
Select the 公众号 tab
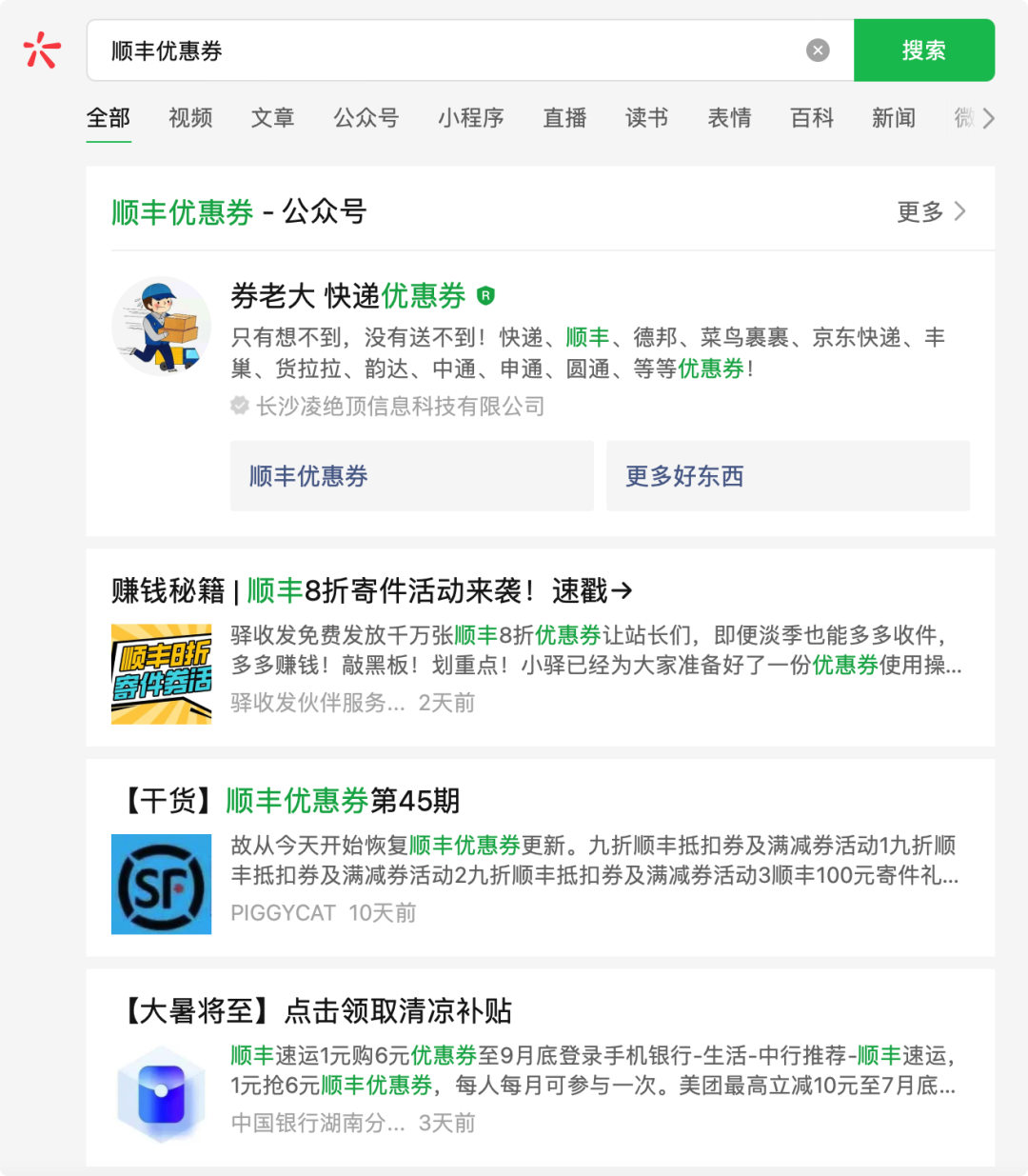(366, 118)
